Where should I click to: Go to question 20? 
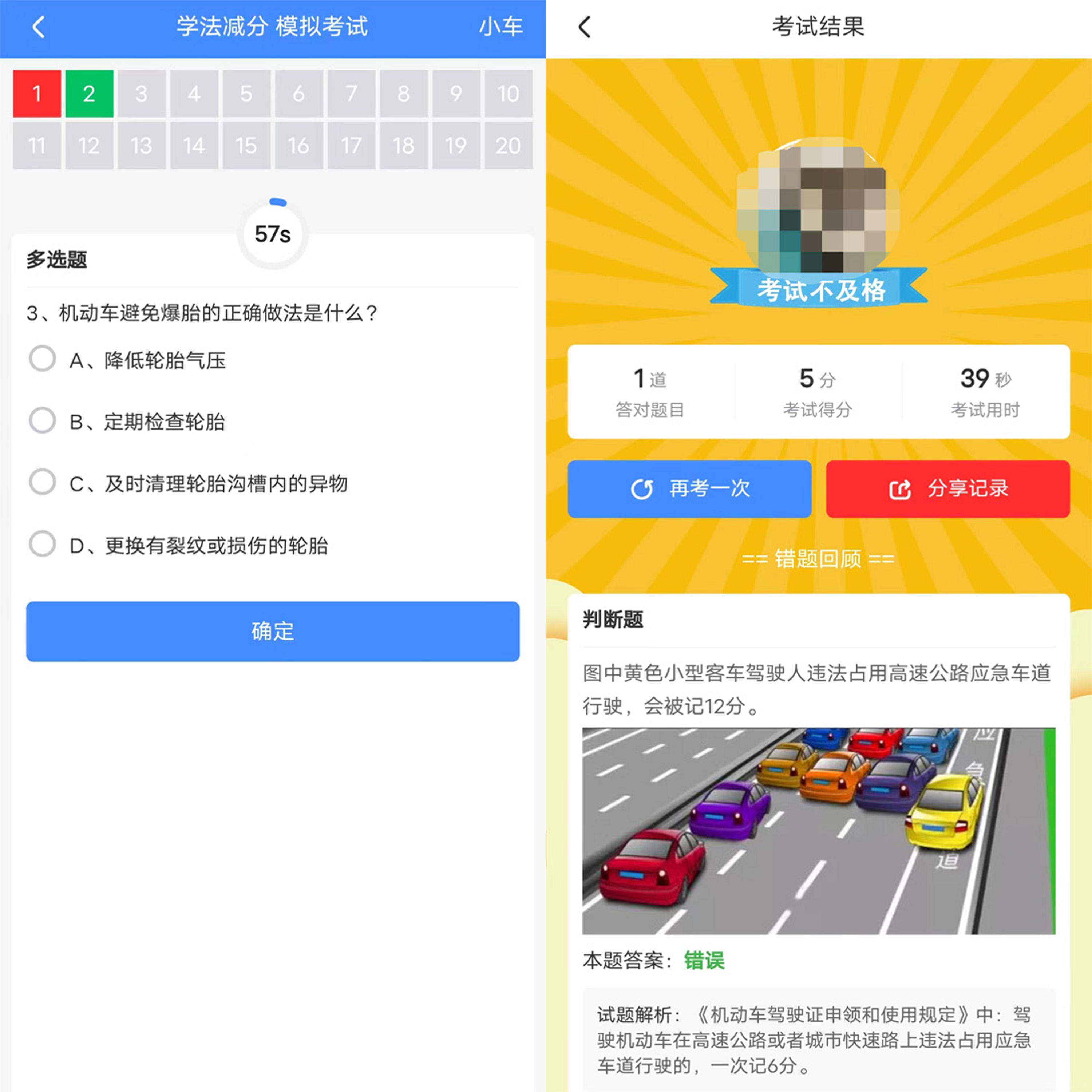click(508, 146)
